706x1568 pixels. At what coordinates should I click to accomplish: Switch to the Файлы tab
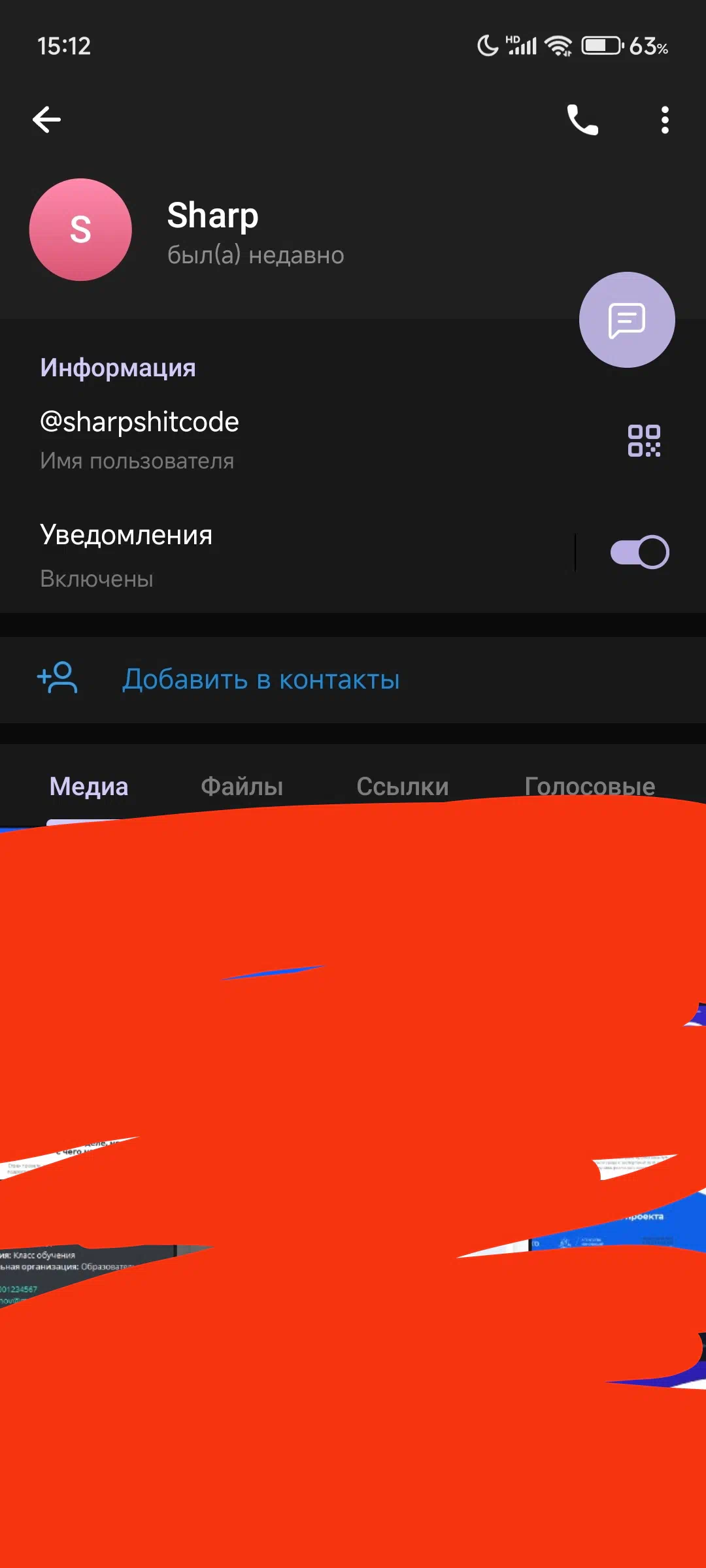[242, 786]
